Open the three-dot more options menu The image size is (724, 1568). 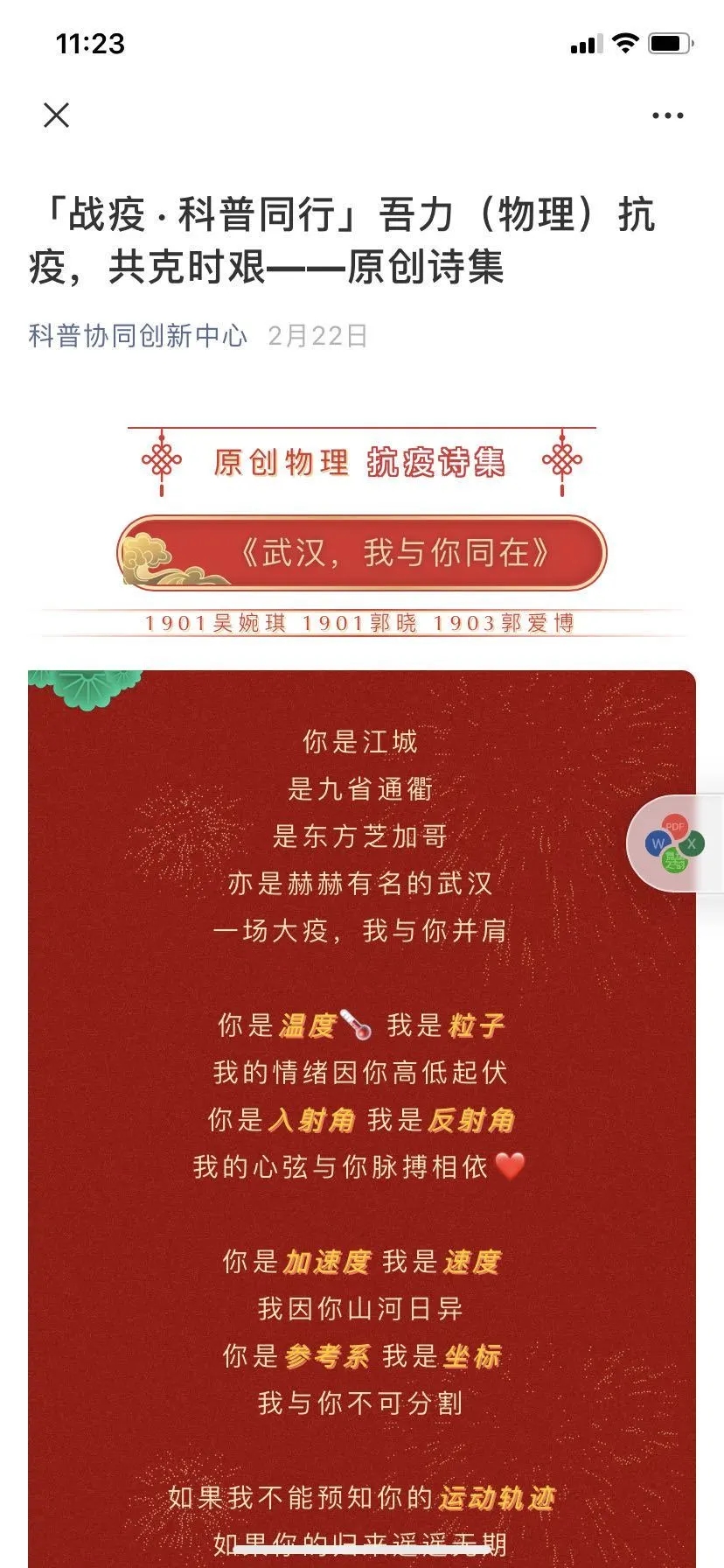coord(667,115)
